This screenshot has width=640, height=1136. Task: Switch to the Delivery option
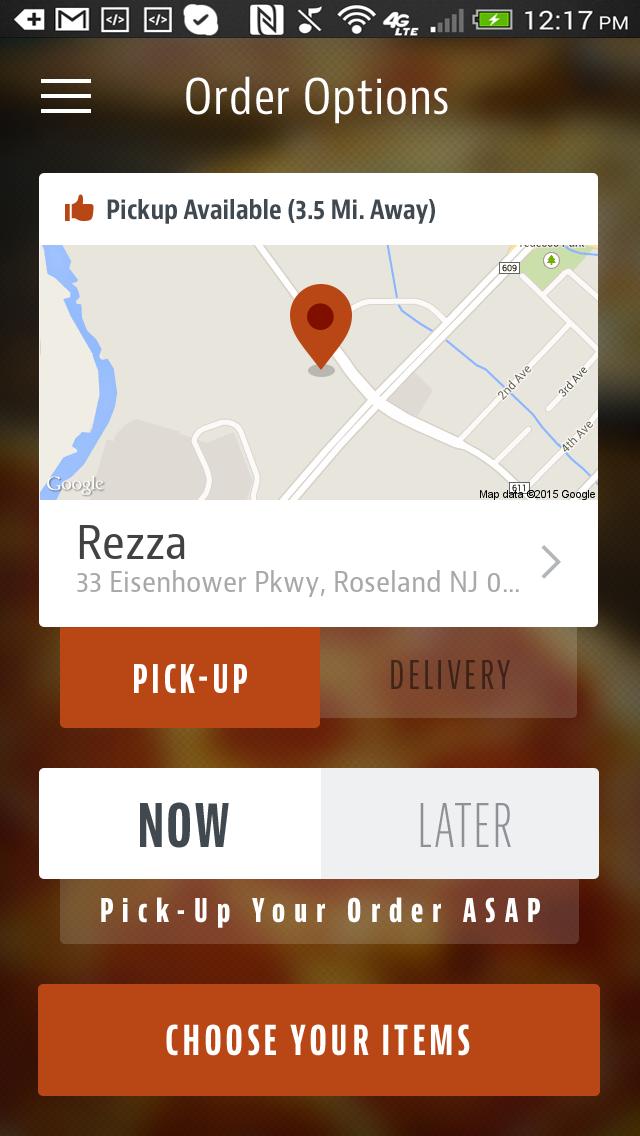(x=449, y=675)
